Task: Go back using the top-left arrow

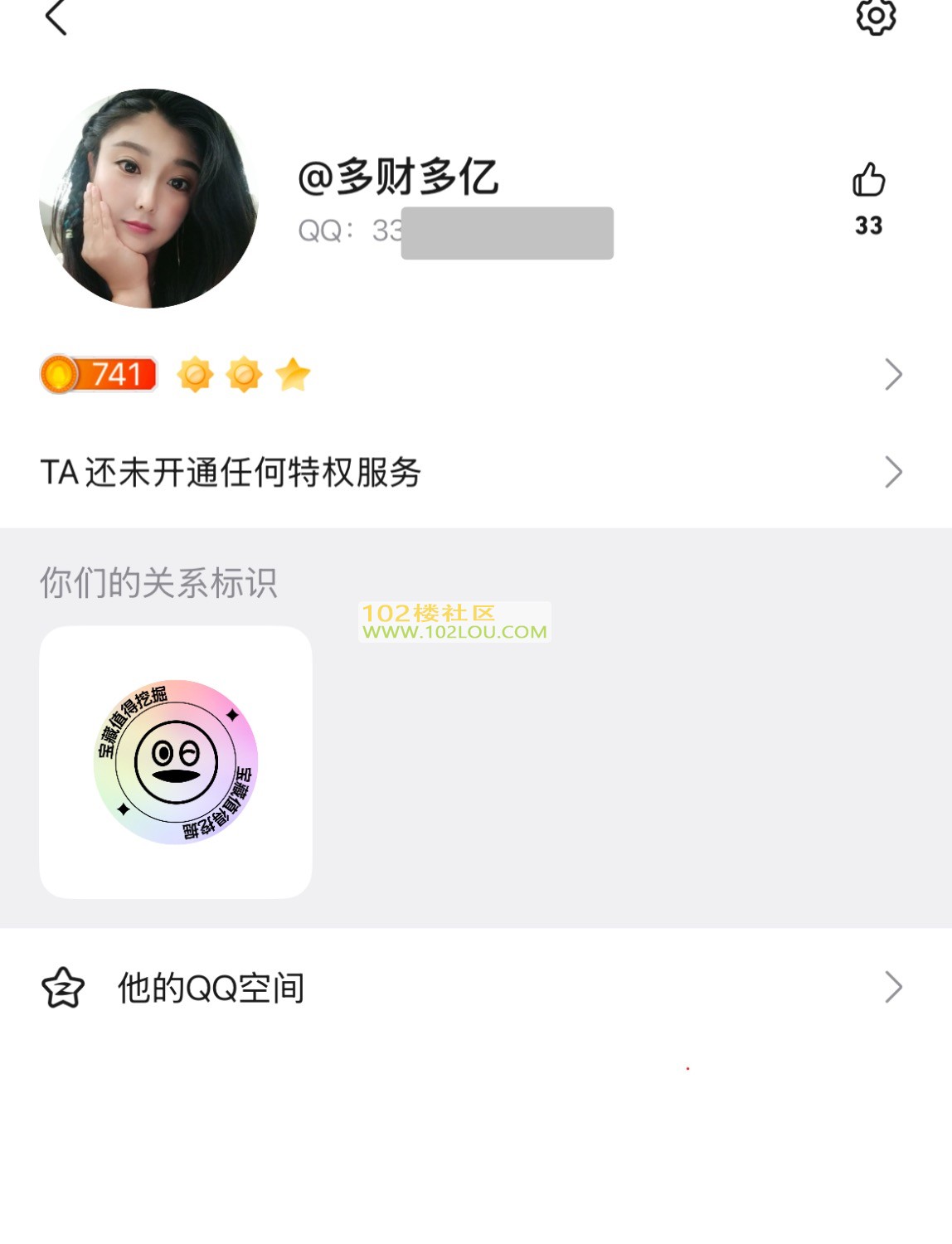Action: point(56,18)
